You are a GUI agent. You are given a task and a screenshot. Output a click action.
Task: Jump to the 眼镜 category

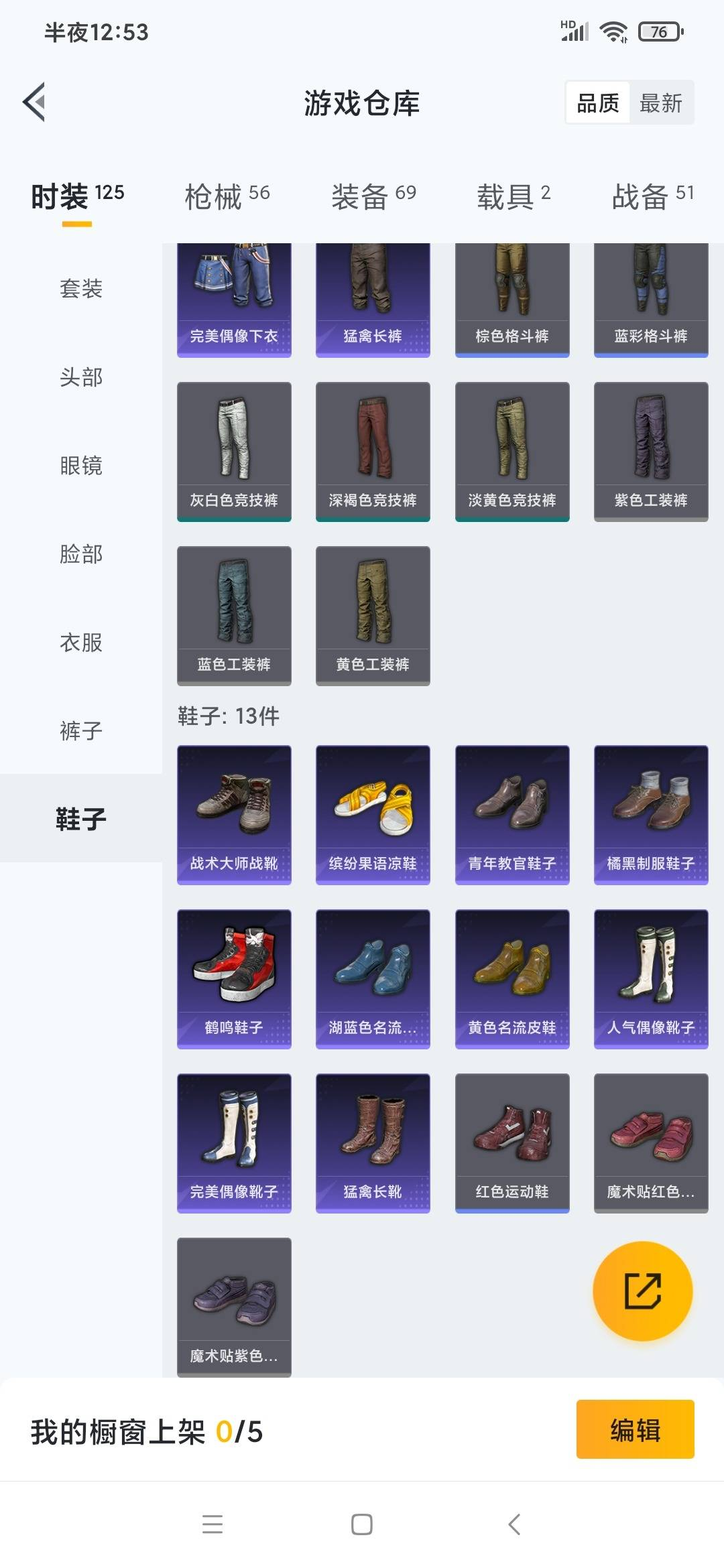coord(81,466)
